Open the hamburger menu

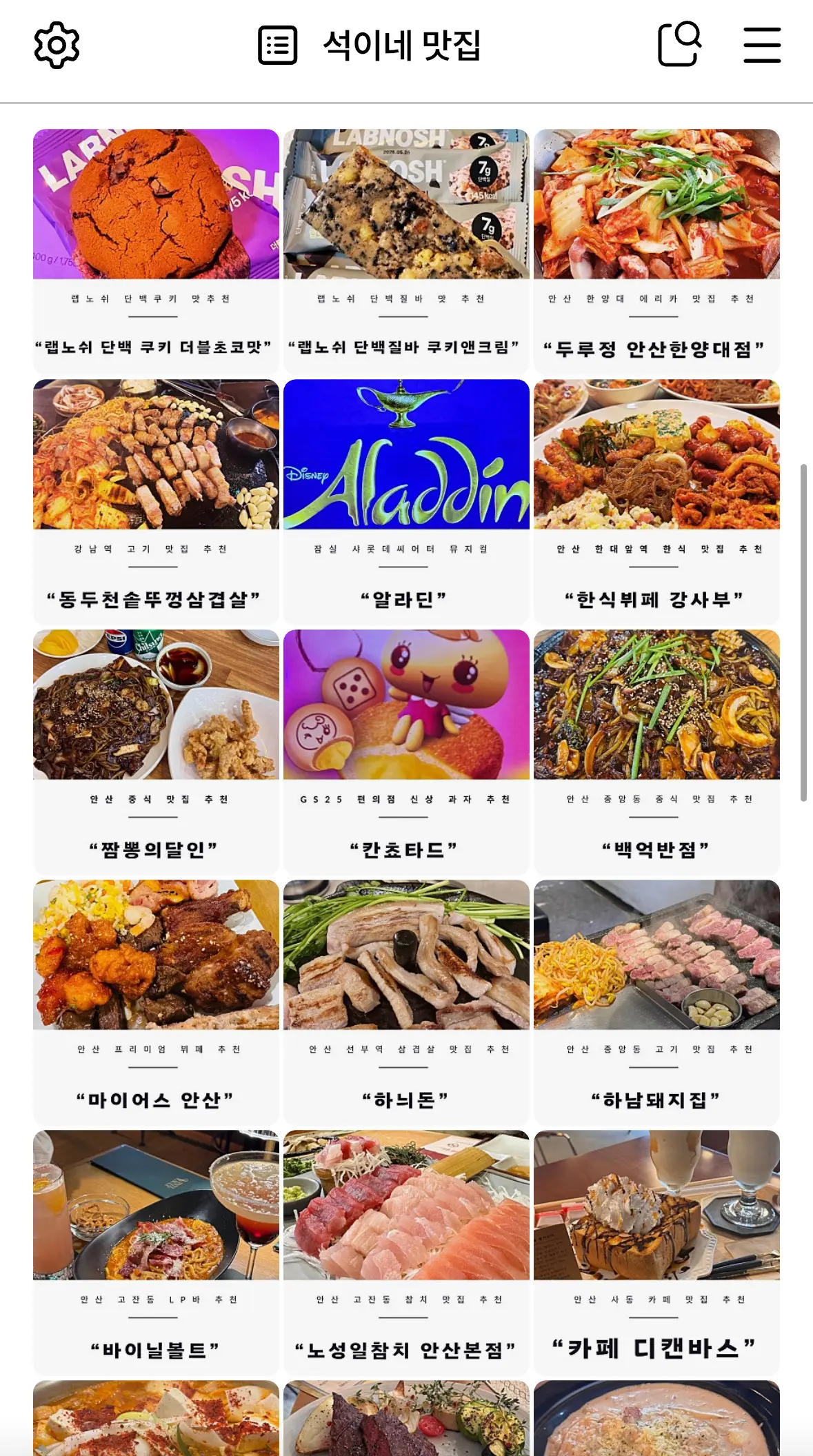(761, 44)
